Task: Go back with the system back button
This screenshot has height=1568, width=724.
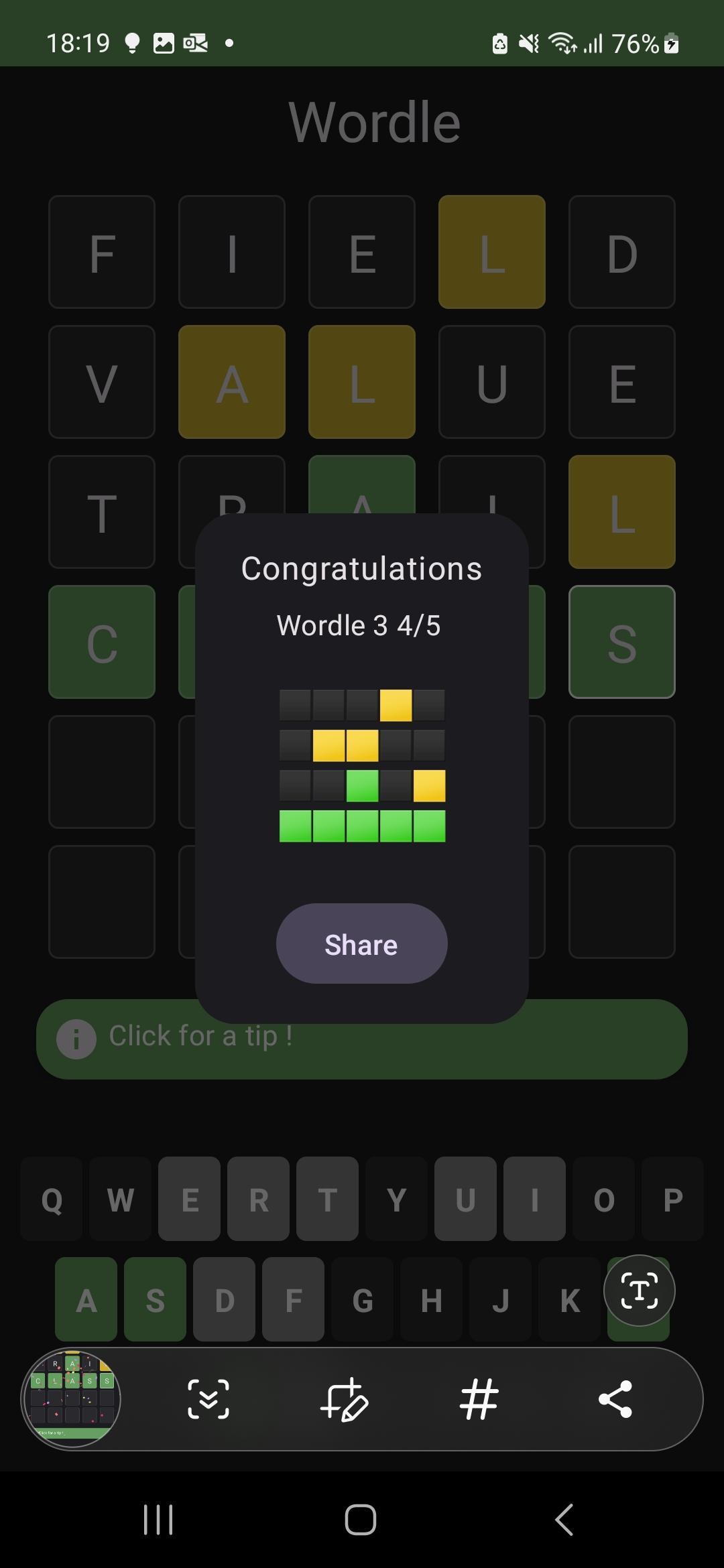Action: 564,1519
